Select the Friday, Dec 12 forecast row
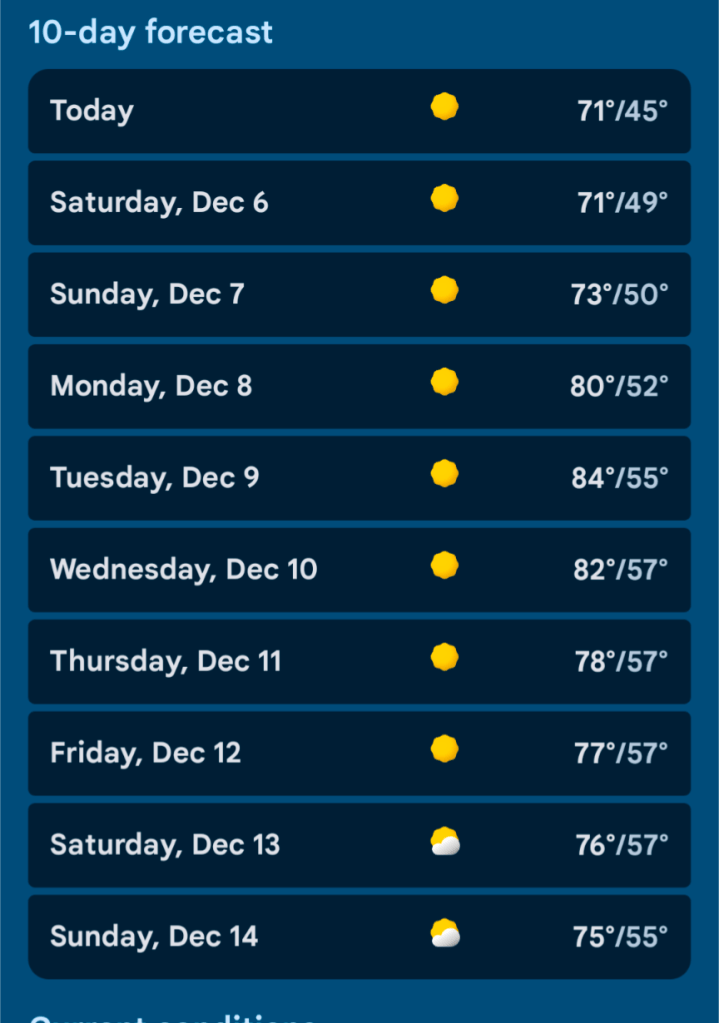The width and height of the screenshot is (719, 1023). pyautogui.click(x=359, y=753)
